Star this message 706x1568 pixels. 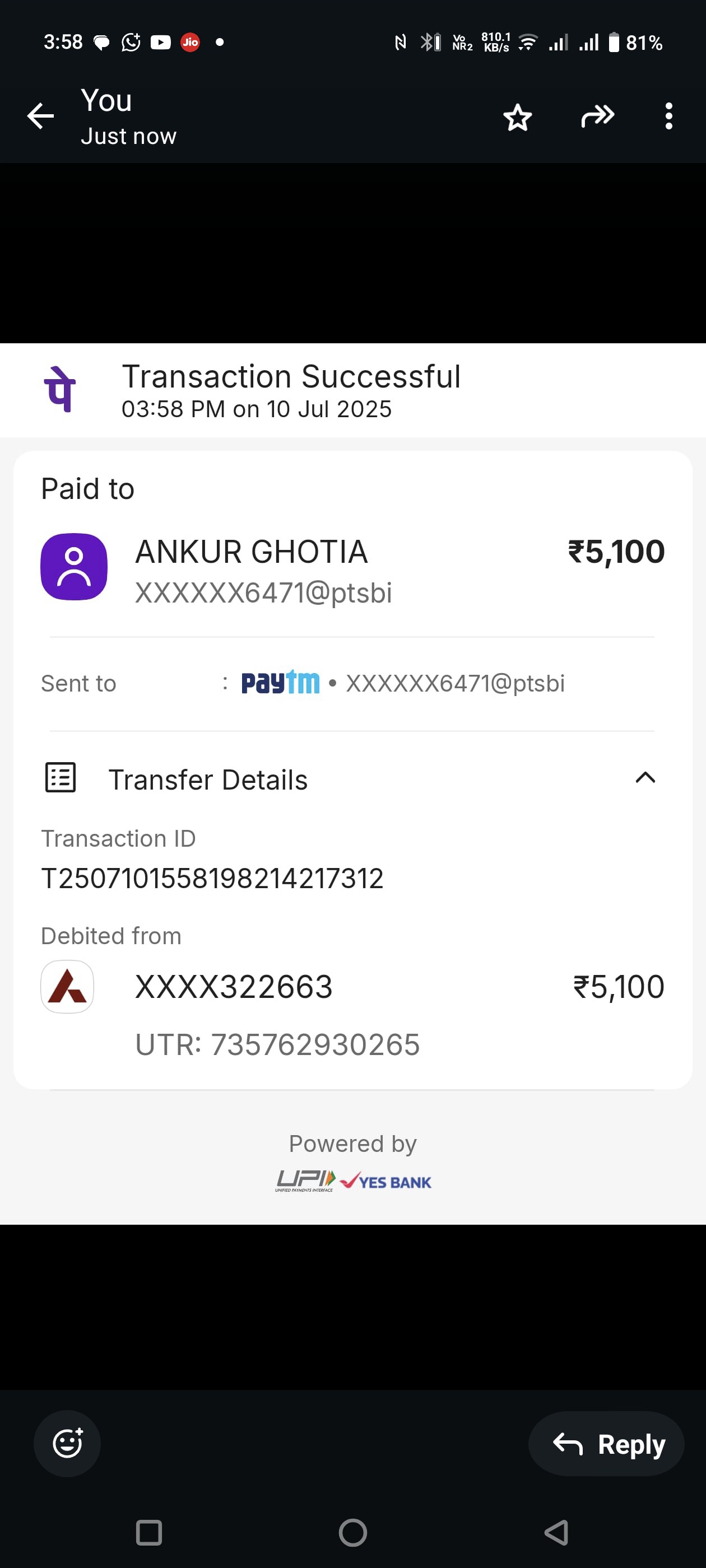517,117
